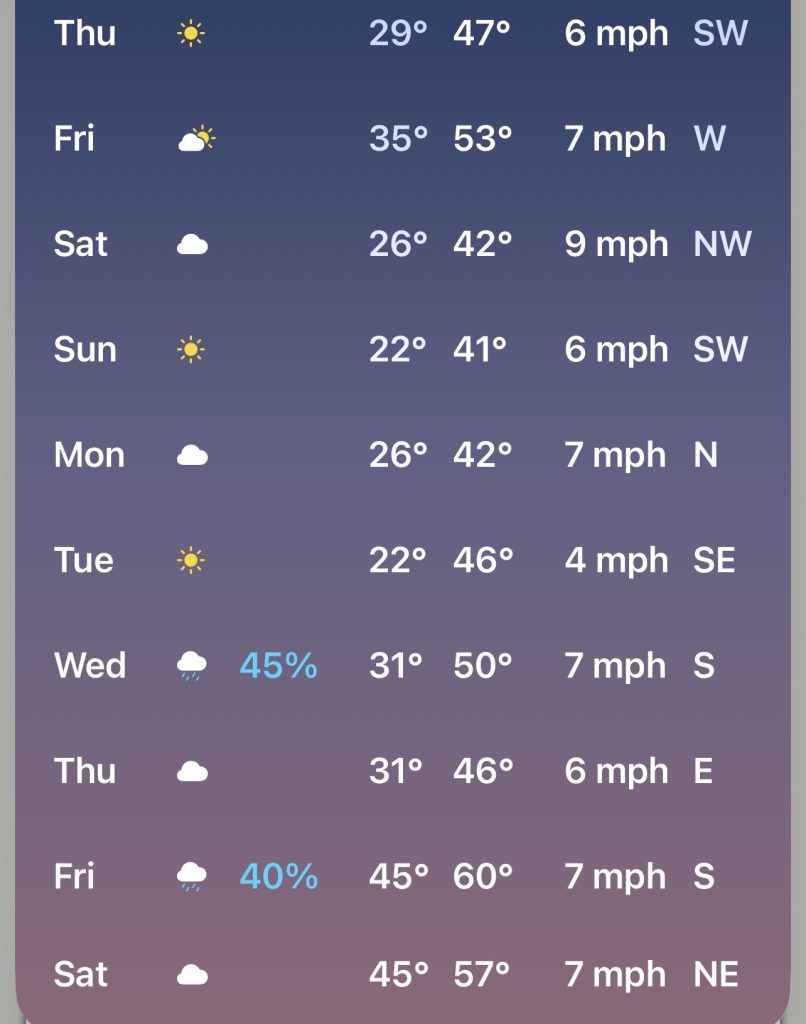Image resolution: width=806 pixels, height=1024 pixels.
Task: View Saturday forecast with 9 mph NW wind
Action: coord(402,244)
